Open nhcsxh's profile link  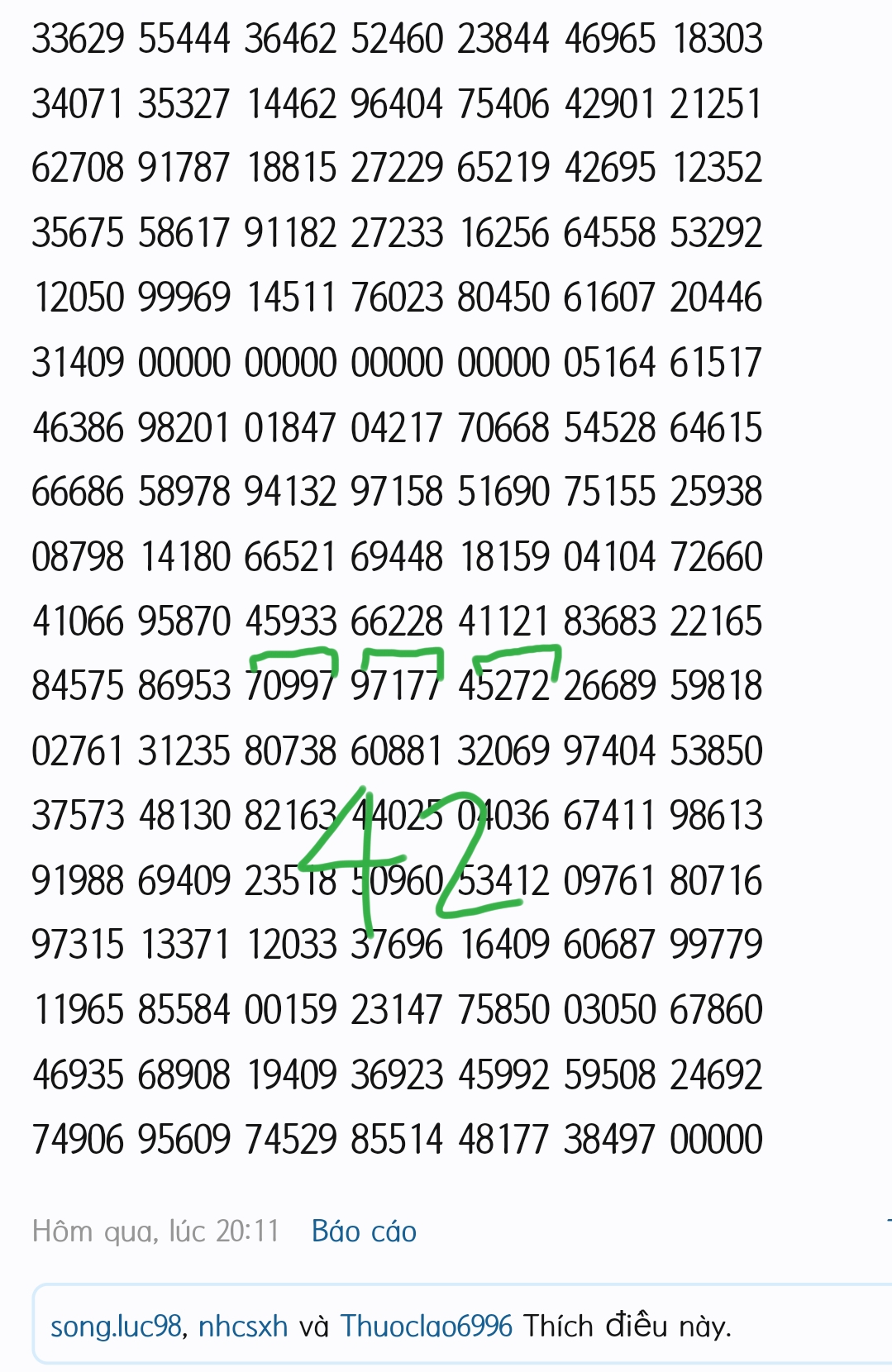pyautogui.click(x=243, y=1327)
